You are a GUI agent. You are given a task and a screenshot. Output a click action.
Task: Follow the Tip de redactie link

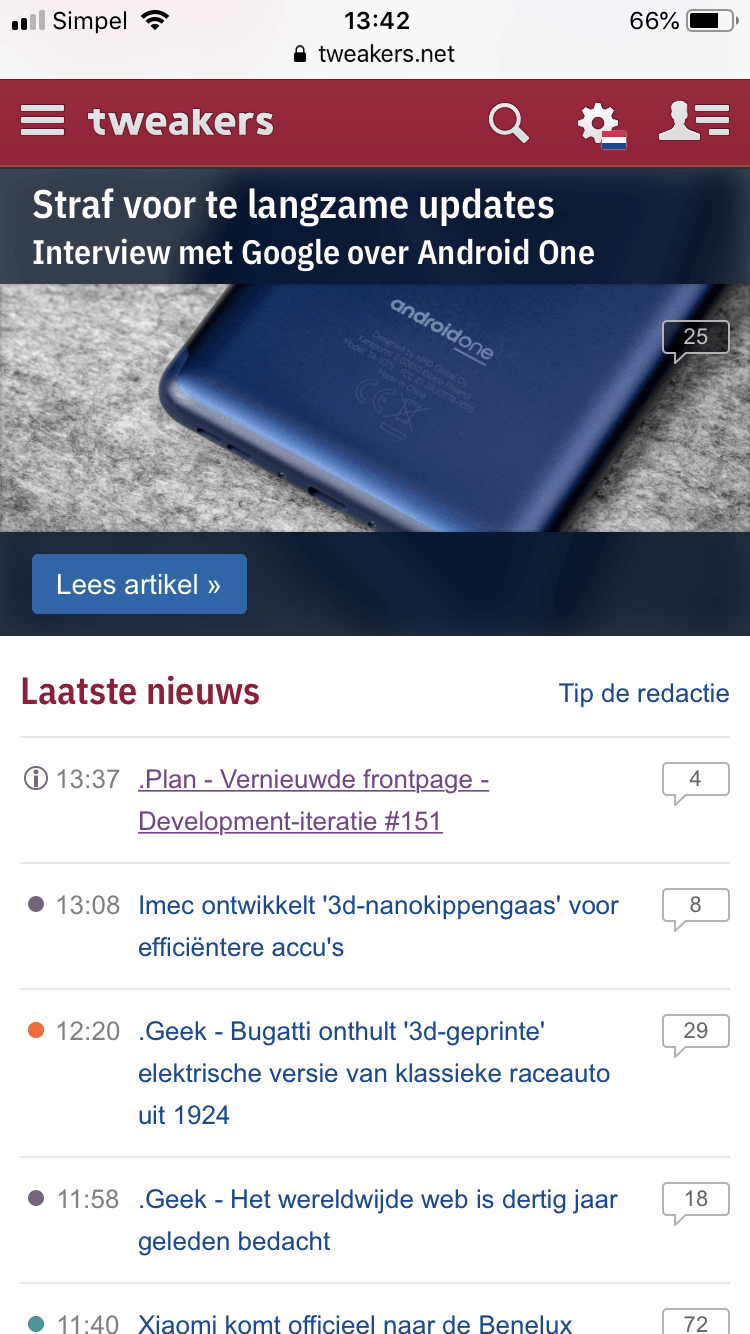click(644, 693)
